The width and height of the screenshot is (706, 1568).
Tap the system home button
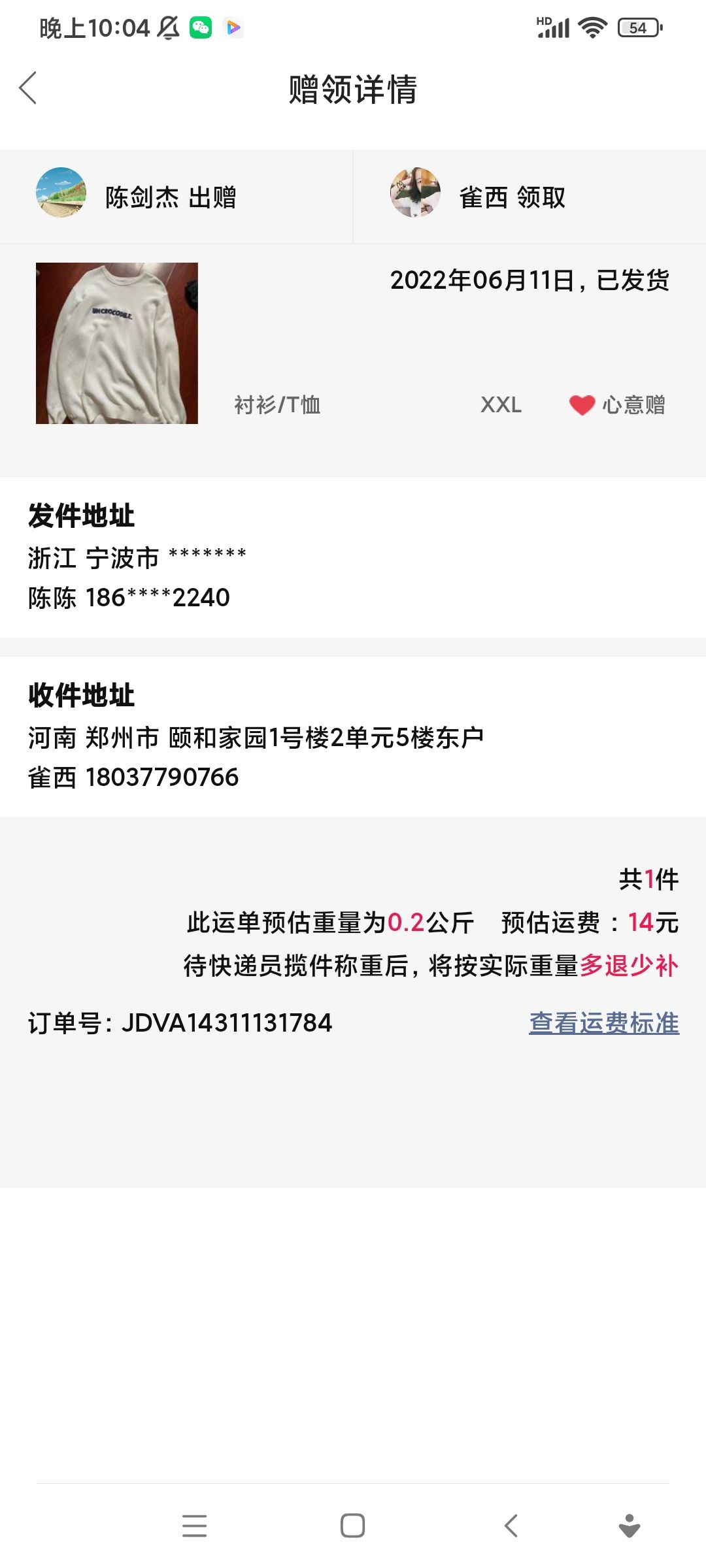[x=353, y=1526]
